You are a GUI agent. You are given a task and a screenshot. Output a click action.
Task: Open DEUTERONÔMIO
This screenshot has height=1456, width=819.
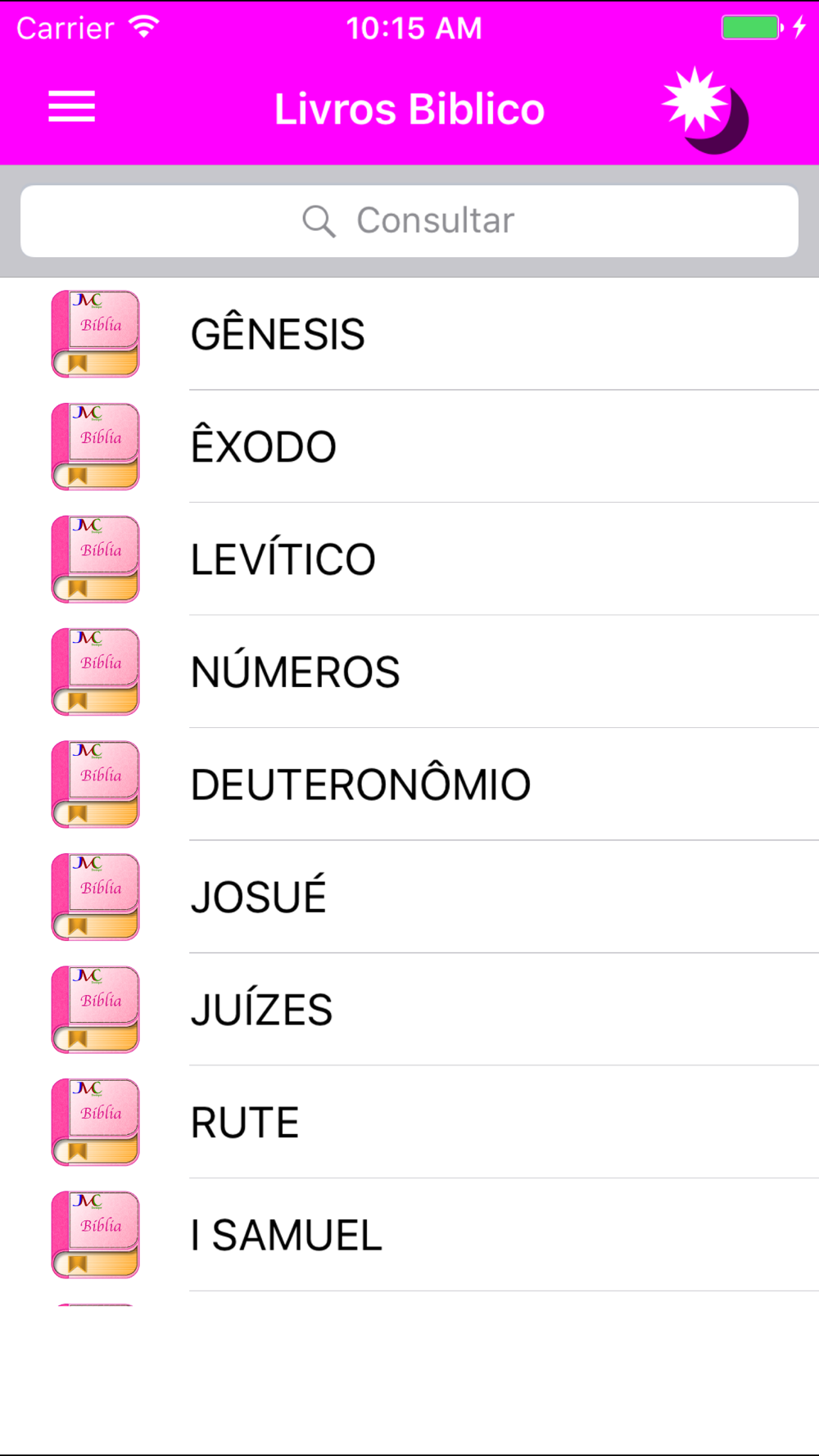(409, 785)
